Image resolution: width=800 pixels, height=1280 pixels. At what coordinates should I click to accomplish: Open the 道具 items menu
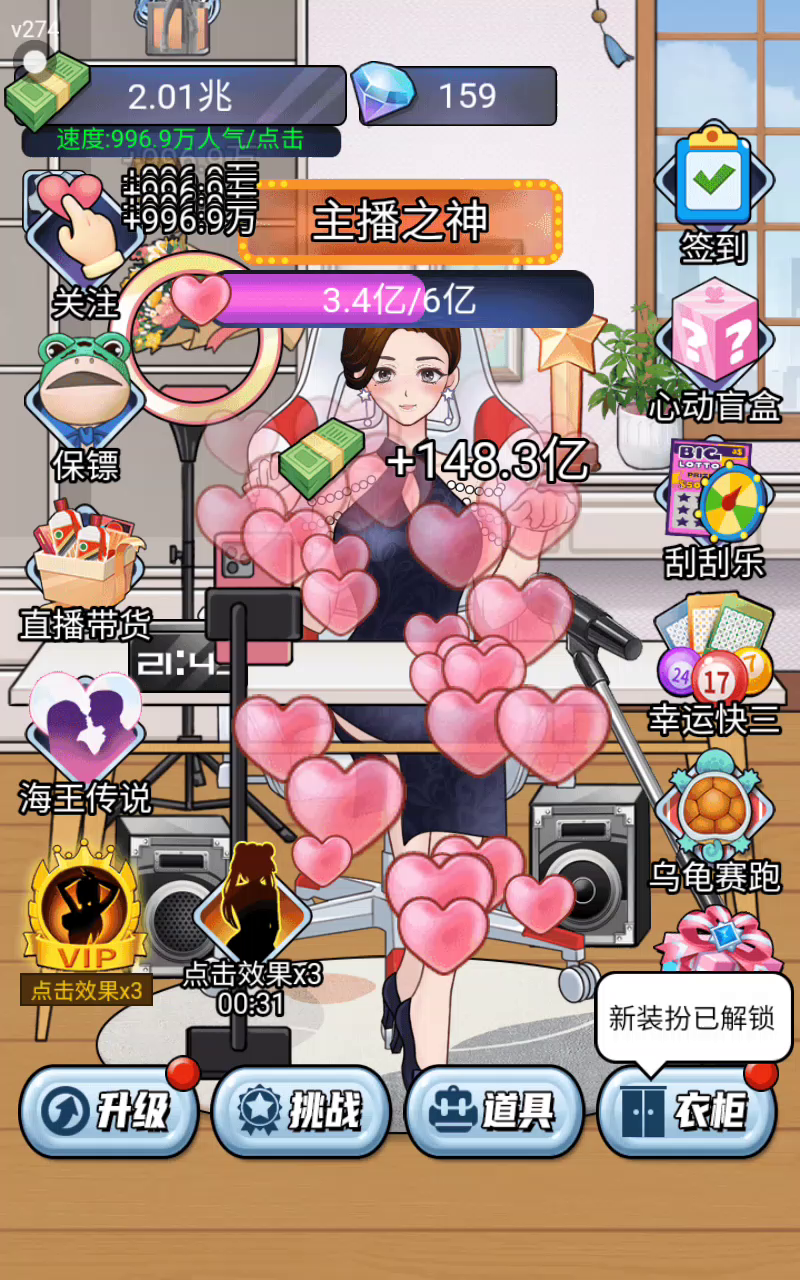tap(494, 1111)
